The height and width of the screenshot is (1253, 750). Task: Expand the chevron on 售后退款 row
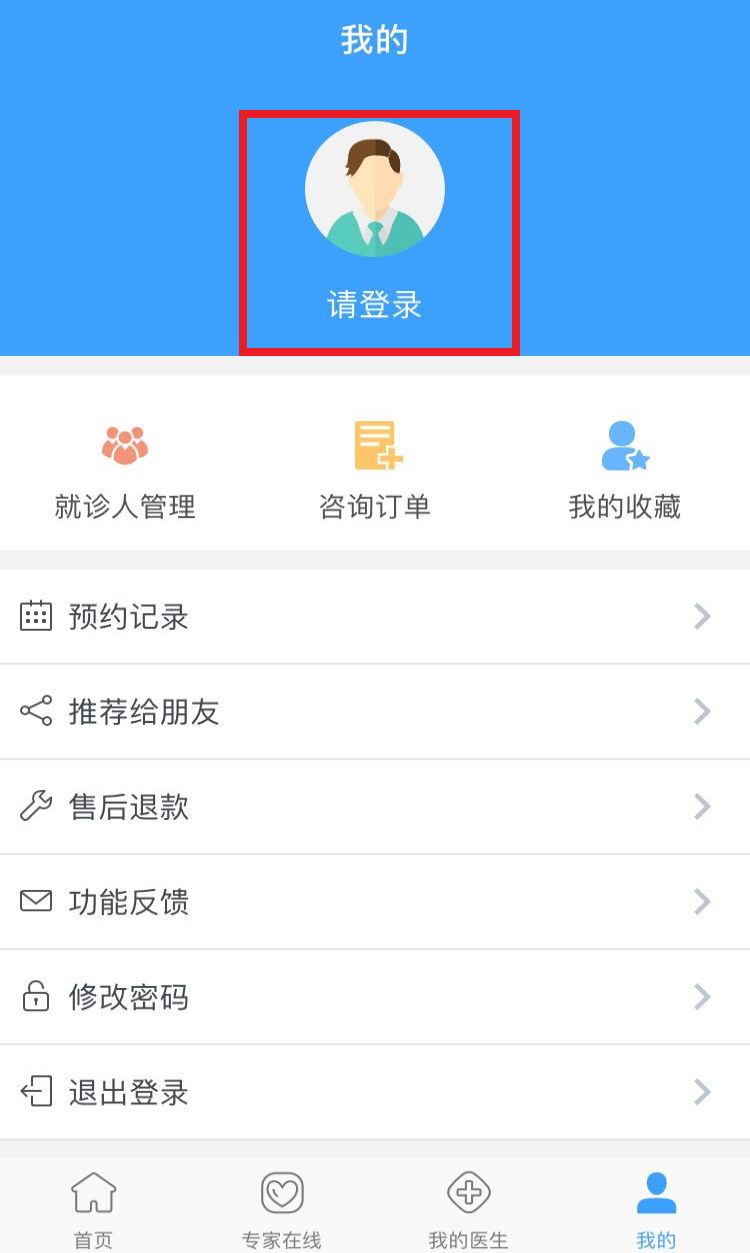[700, 807]
